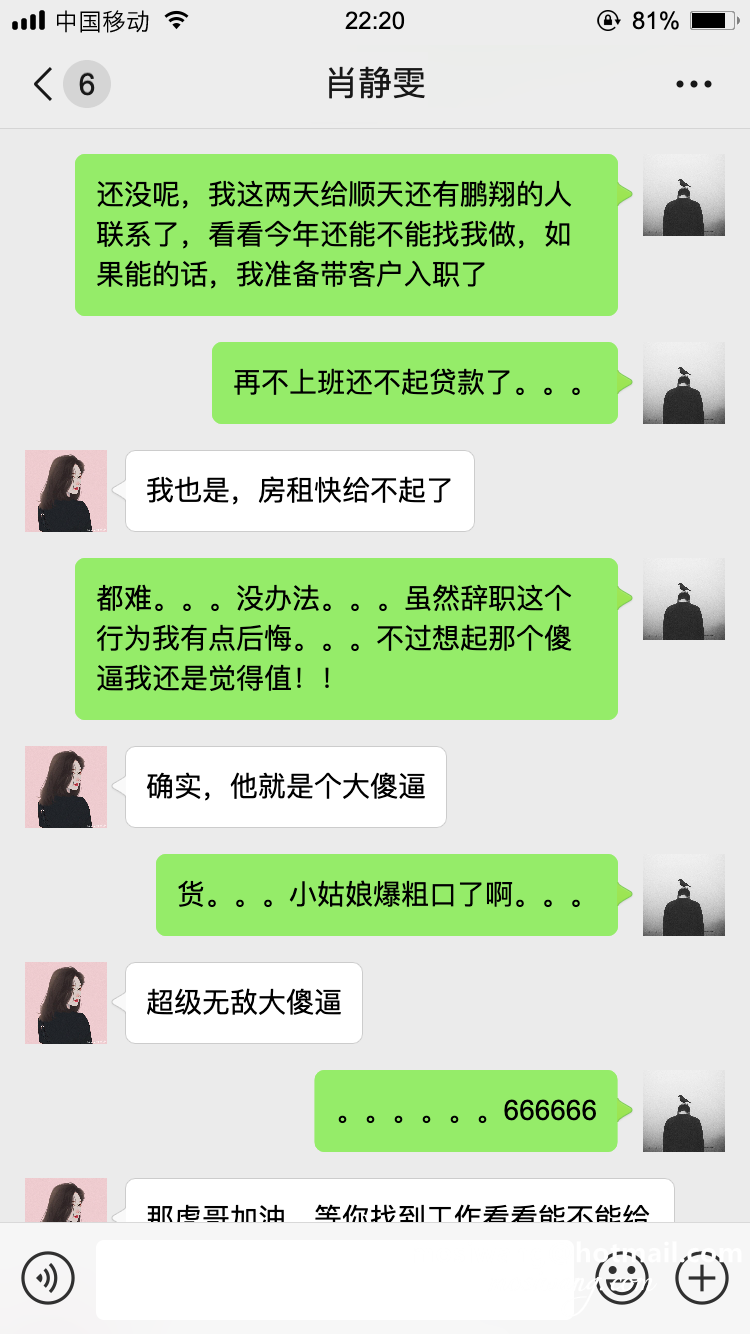Open the chat info overflow menu

point(694,84)
